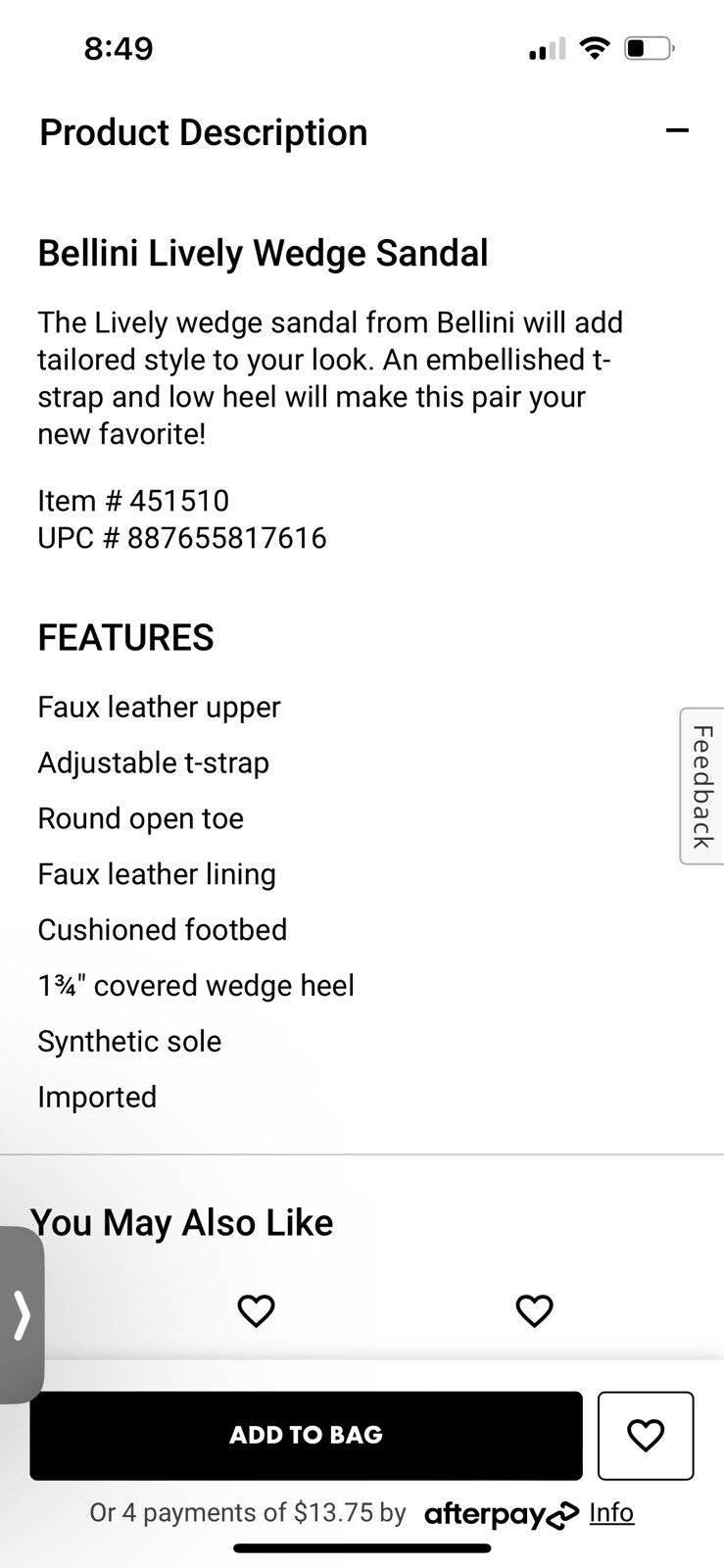Image resolution: width=724 pixels, height=1568 pixels.
Task: Expand the gray side arrow handle
Action: (x=22, y=1314)
